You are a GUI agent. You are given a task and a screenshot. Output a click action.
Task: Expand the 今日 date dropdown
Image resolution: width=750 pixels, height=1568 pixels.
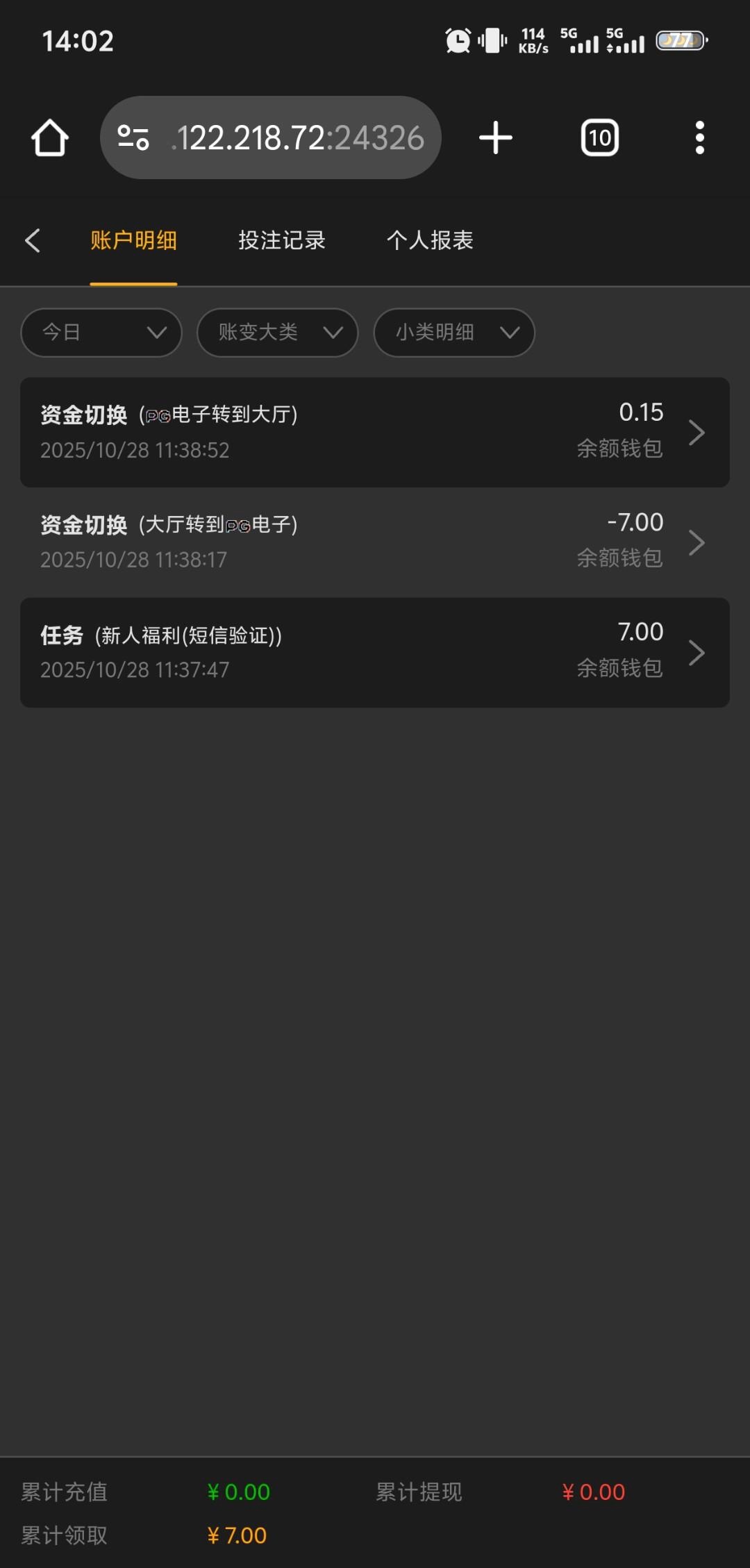(101, 333)
